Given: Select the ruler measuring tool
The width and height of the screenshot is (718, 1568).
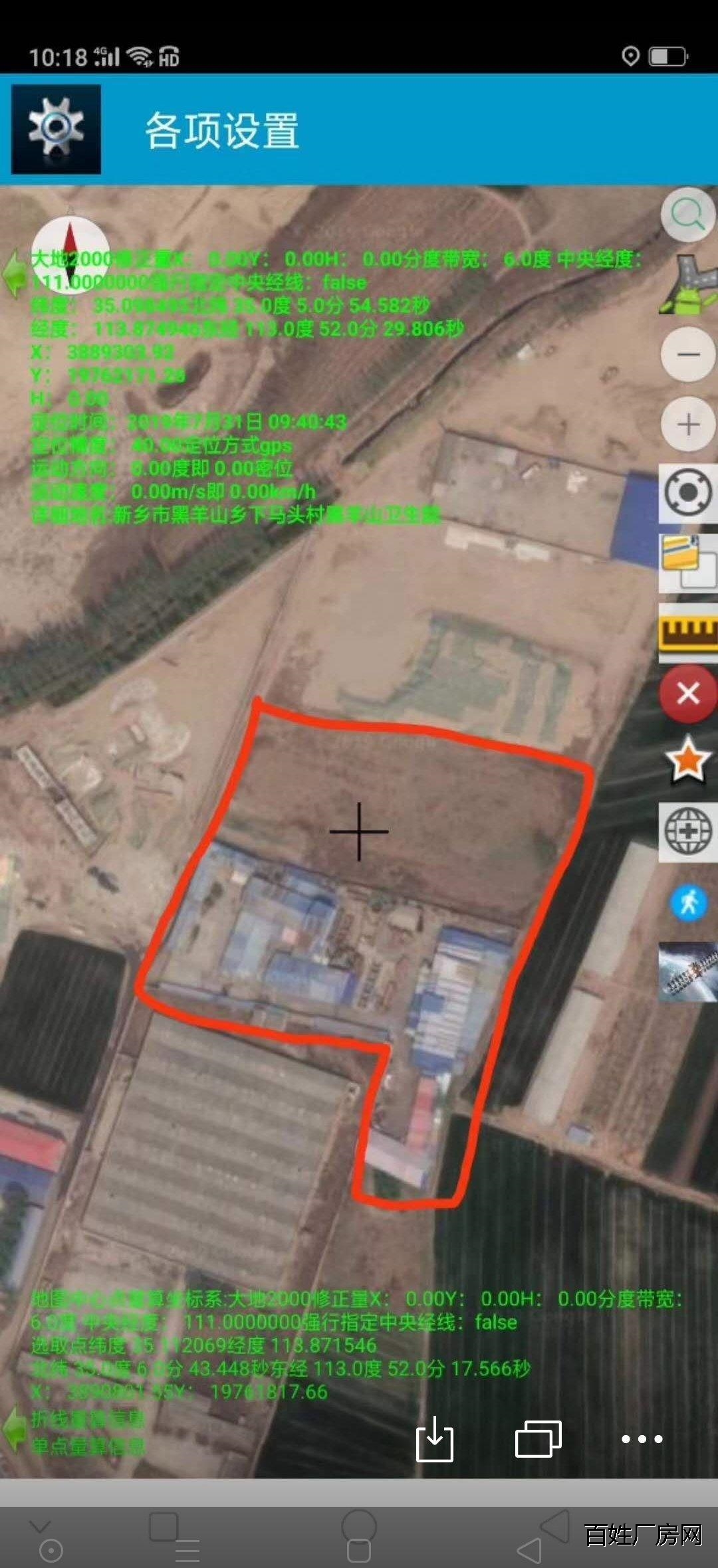Looking at the screenshot, I should pyautogui.click(x=688, y=632).
